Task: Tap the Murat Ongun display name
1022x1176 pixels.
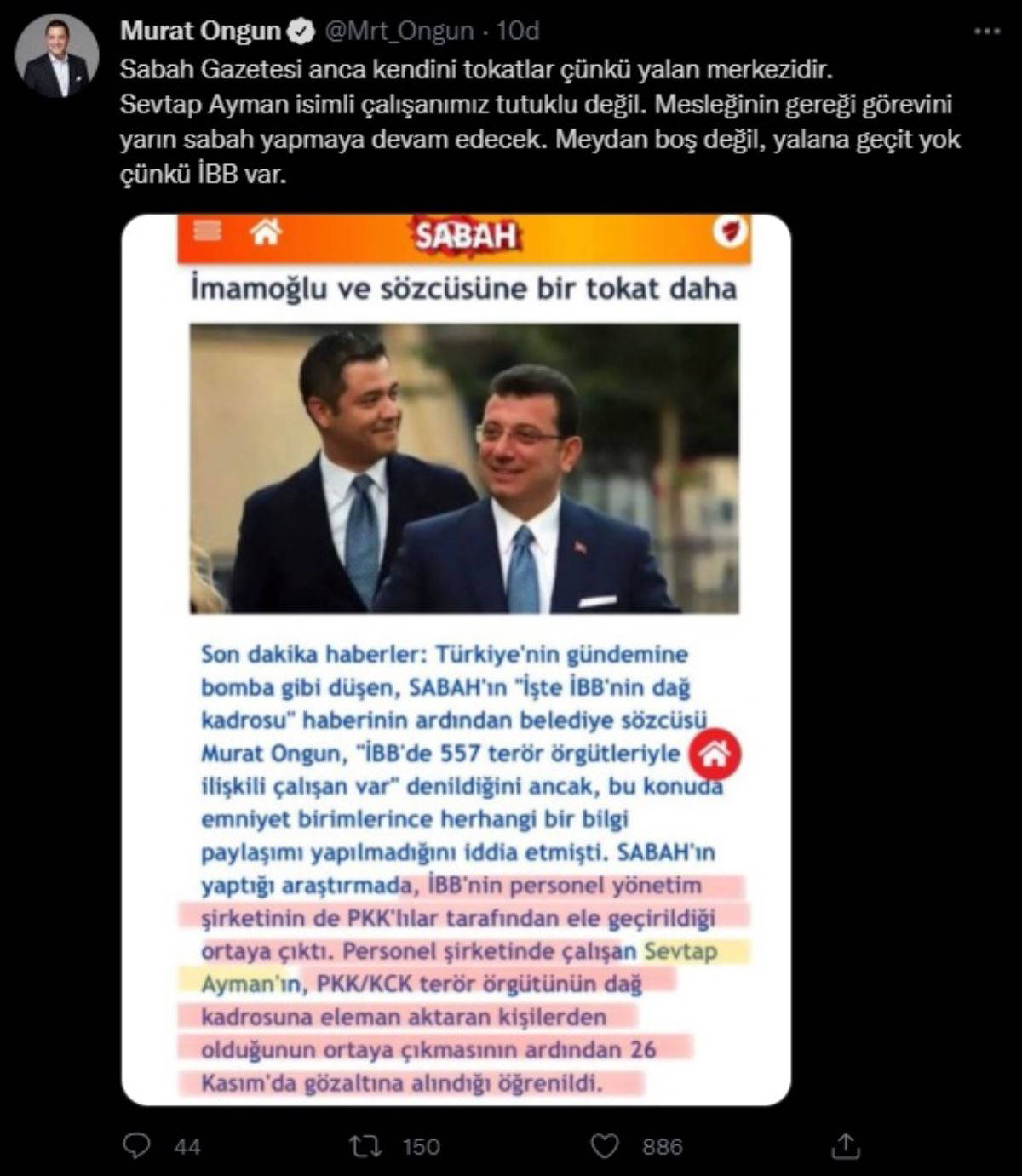Action: 200,32
